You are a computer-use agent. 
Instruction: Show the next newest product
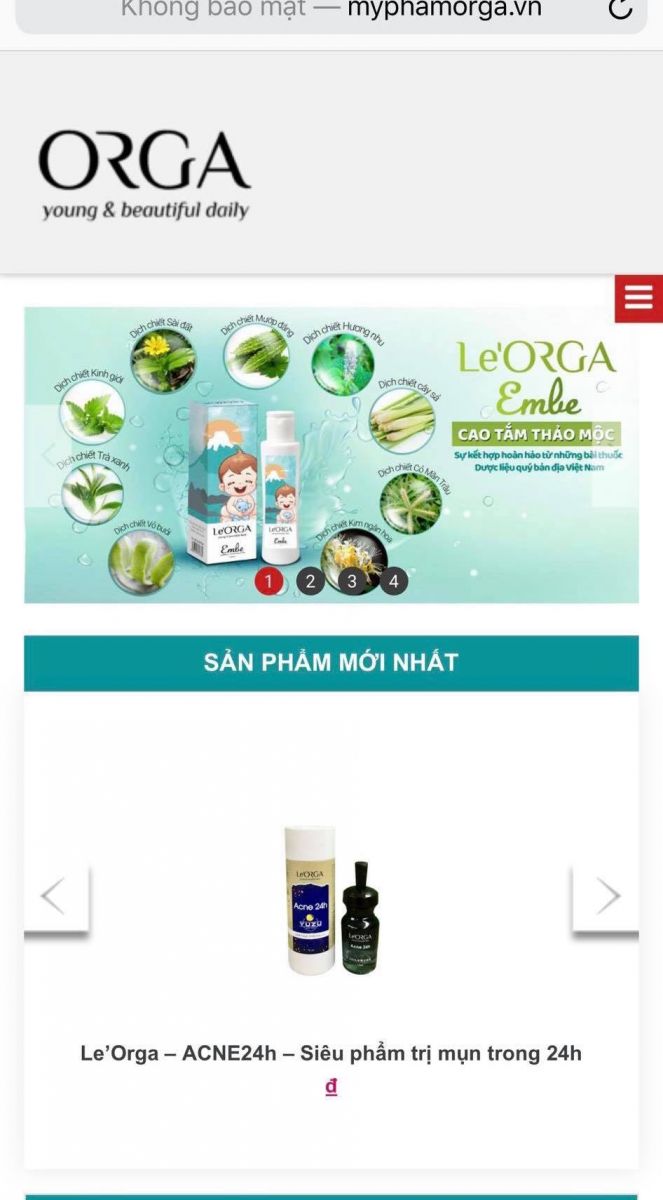pos(606,897)
